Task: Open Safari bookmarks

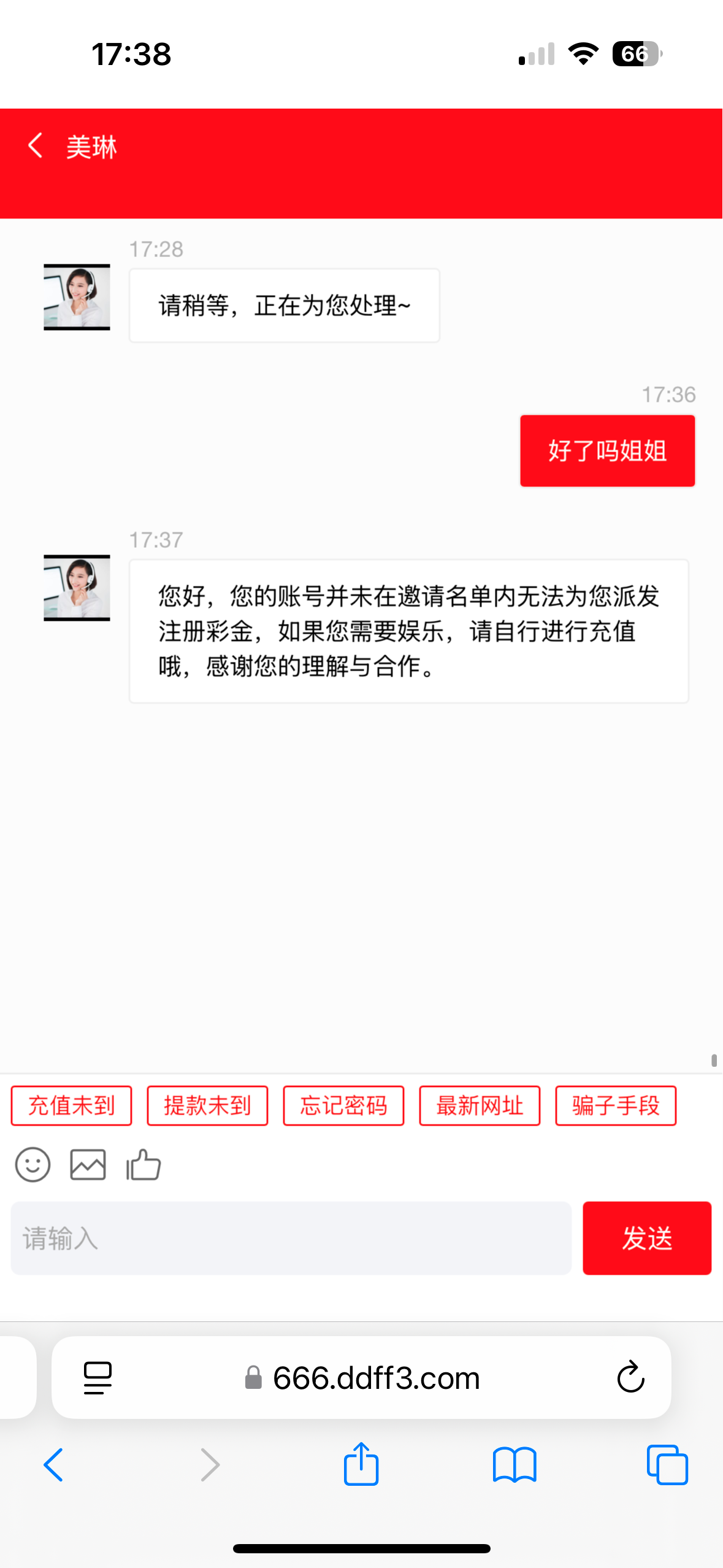Action: [515, 1465]
